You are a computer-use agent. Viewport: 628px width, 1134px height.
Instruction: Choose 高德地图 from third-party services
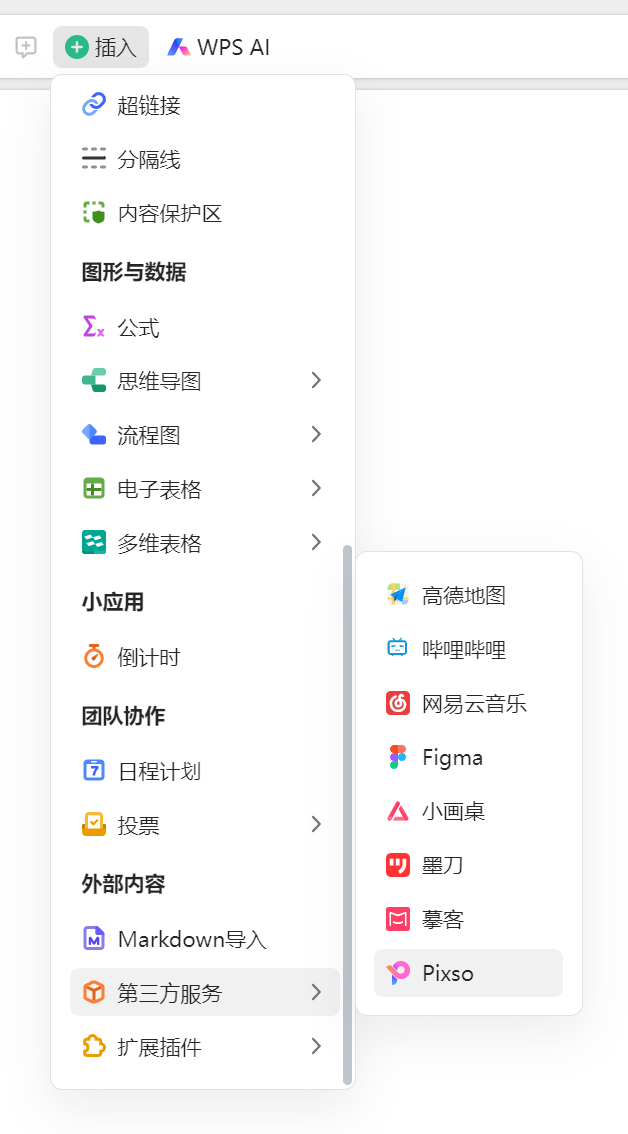(x=468, y=595)
